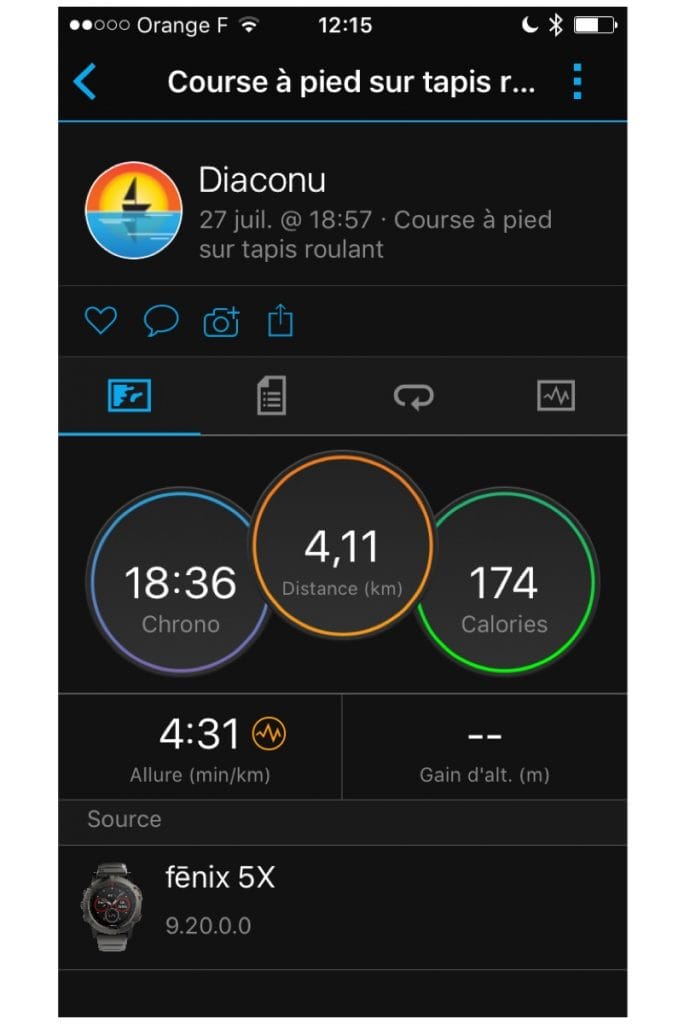This screenshot has height=1024, width=684.
Task: Add a photo to the activity
Action: pyautogui.click(x=221, y=321)
